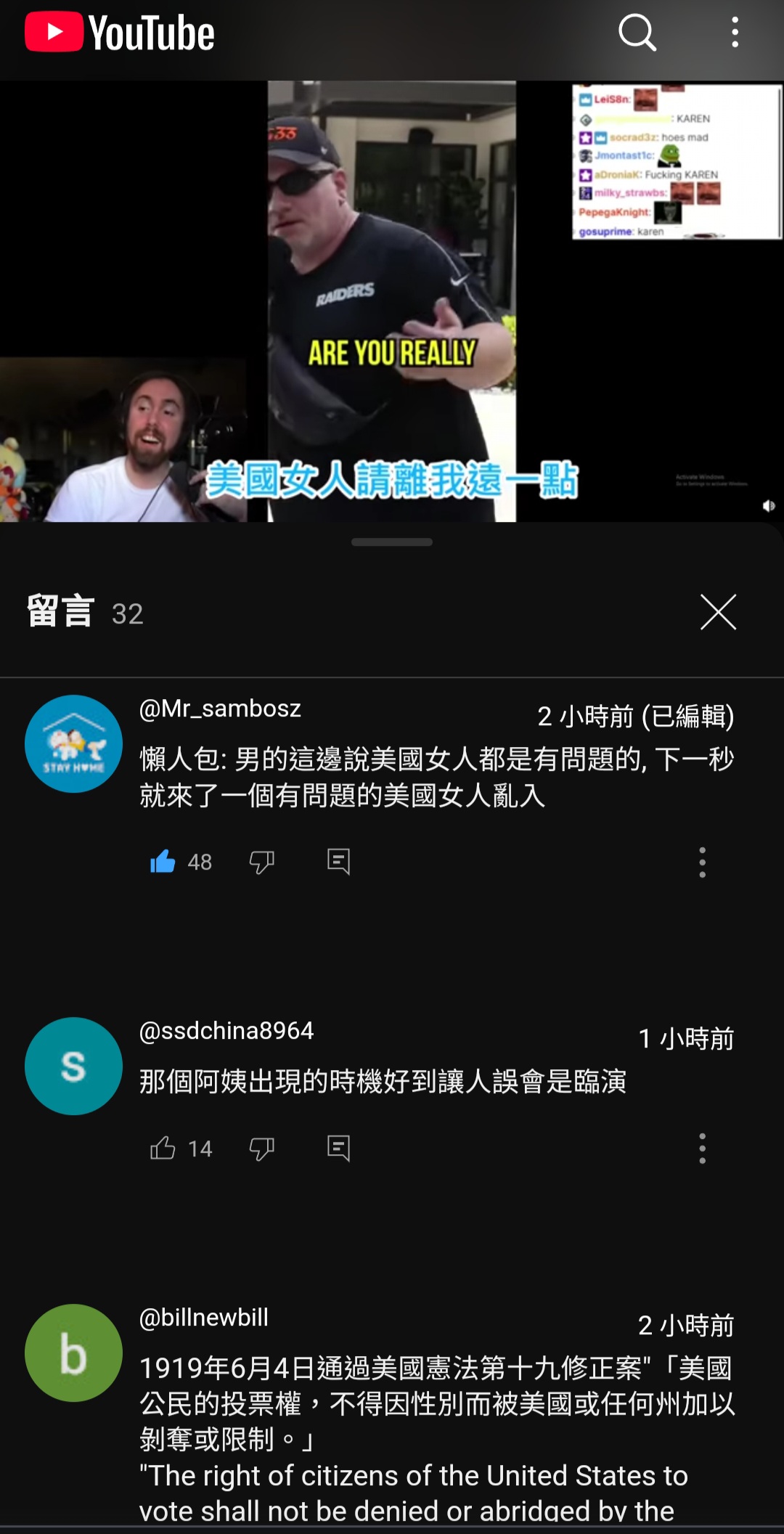The image size is (784, 1534).
Task: Open @ssdchina8964's profile avatar
Action: (x=73, y=1066)
